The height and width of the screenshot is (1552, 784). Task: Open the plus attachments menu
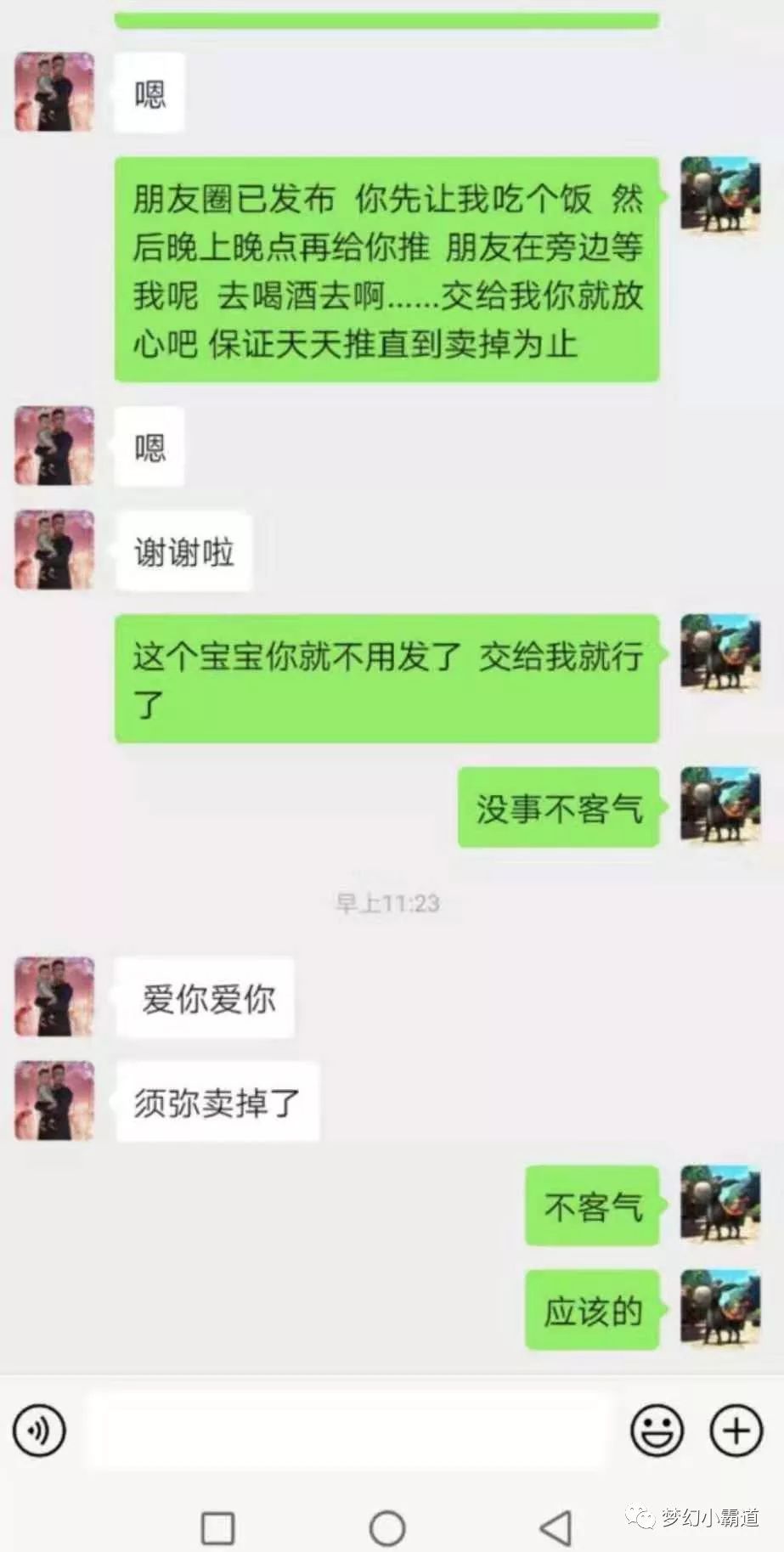click(x=736, y=1430)
